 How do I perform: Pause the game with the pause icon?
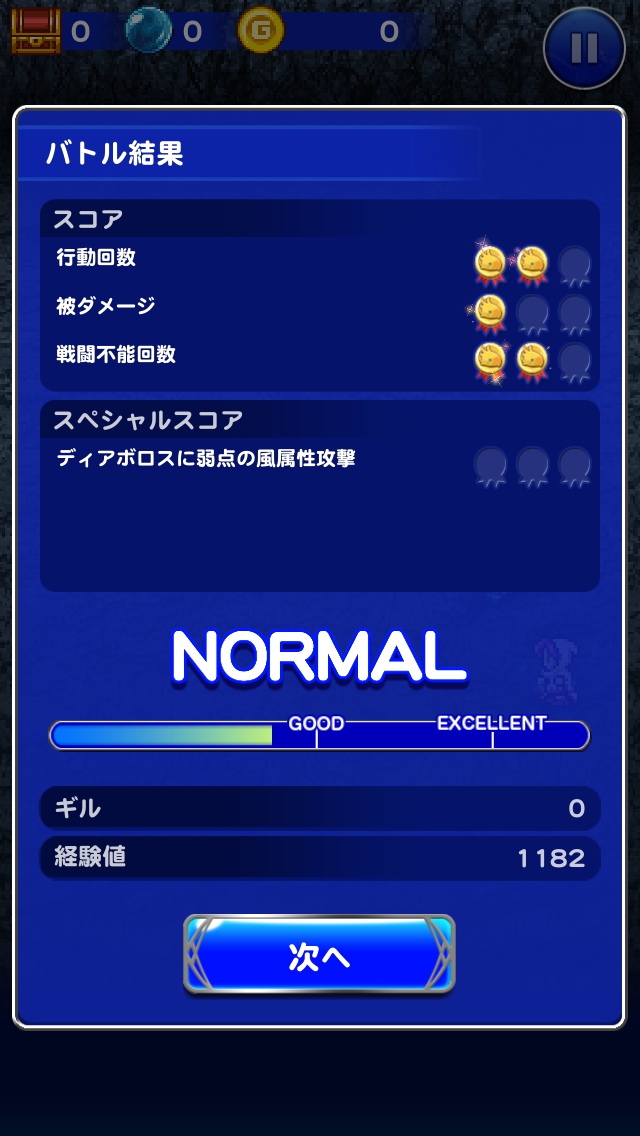(584, 47)
